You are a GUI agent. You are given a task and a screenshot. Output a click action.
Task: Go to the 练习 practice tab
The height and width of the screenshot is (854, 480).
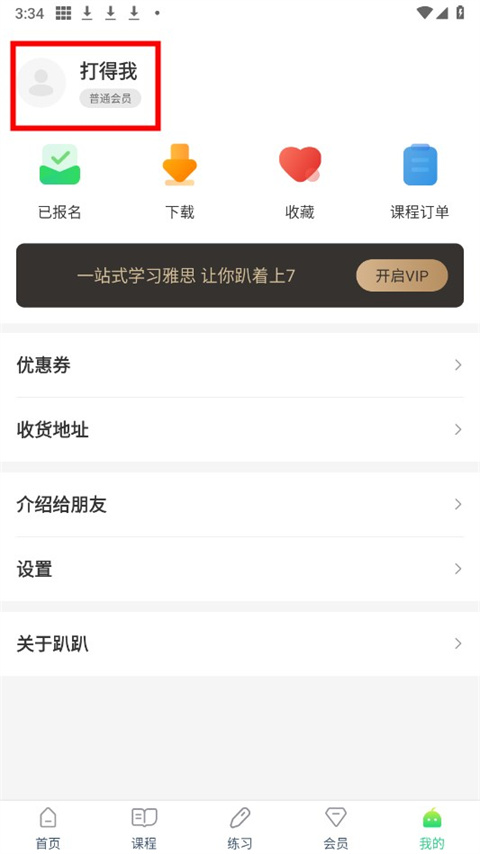tap(240, 828)
